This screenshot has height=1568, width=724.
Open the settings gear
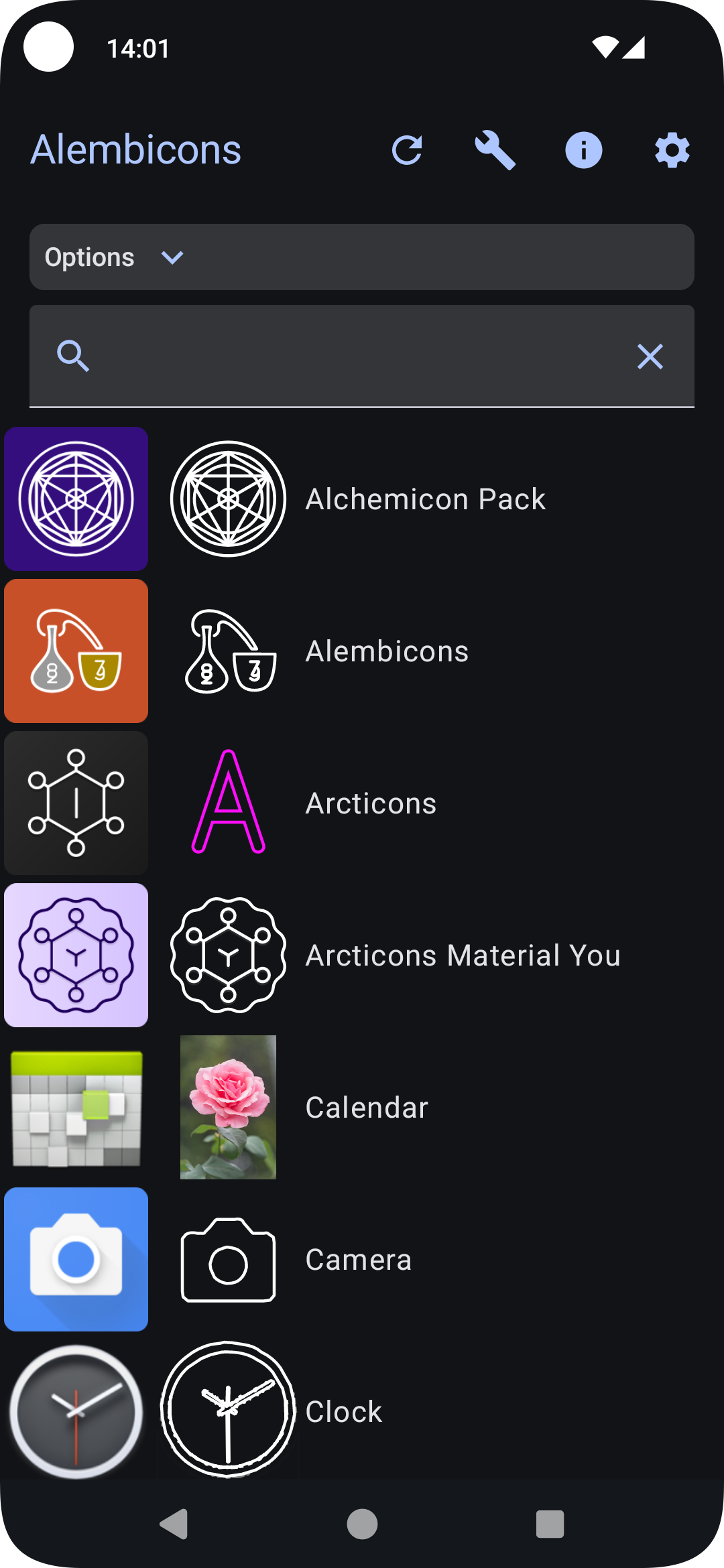point(672,150)
